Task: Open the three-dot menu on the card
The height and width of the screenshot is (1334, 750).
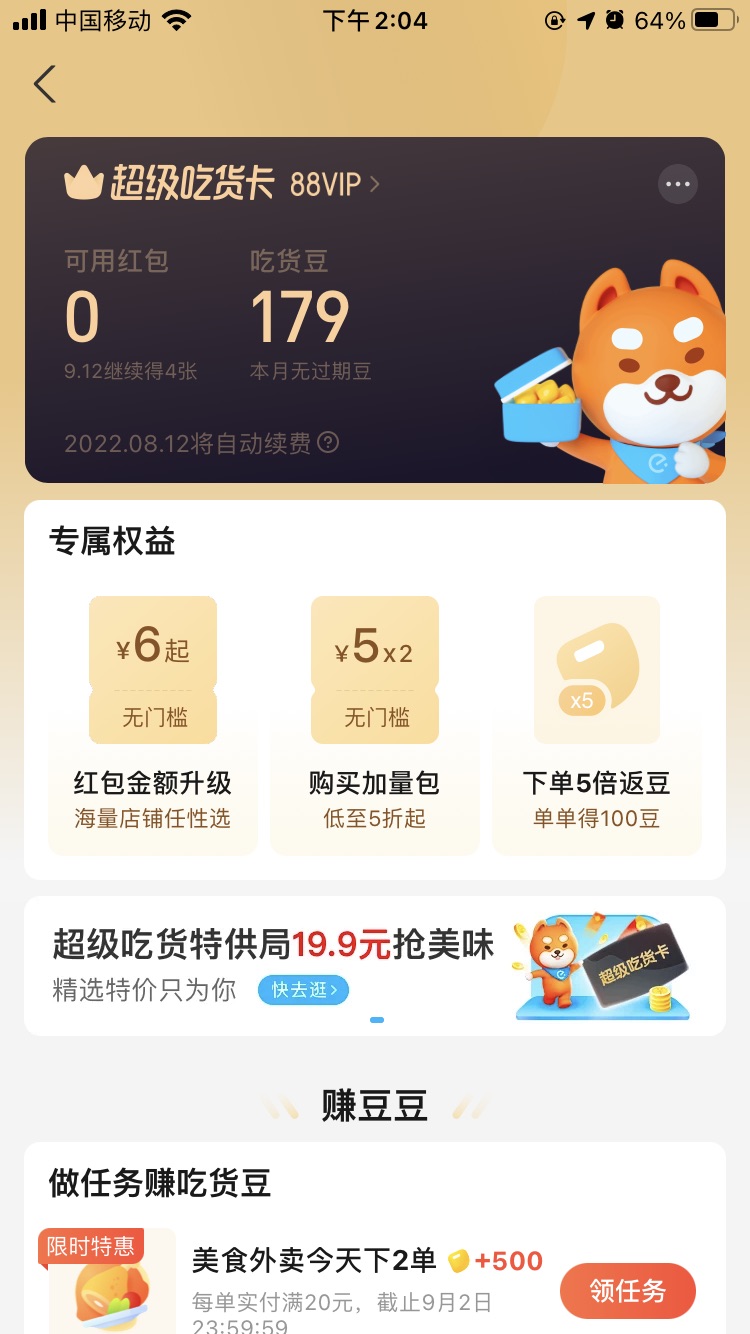Action: click(677, 184)
